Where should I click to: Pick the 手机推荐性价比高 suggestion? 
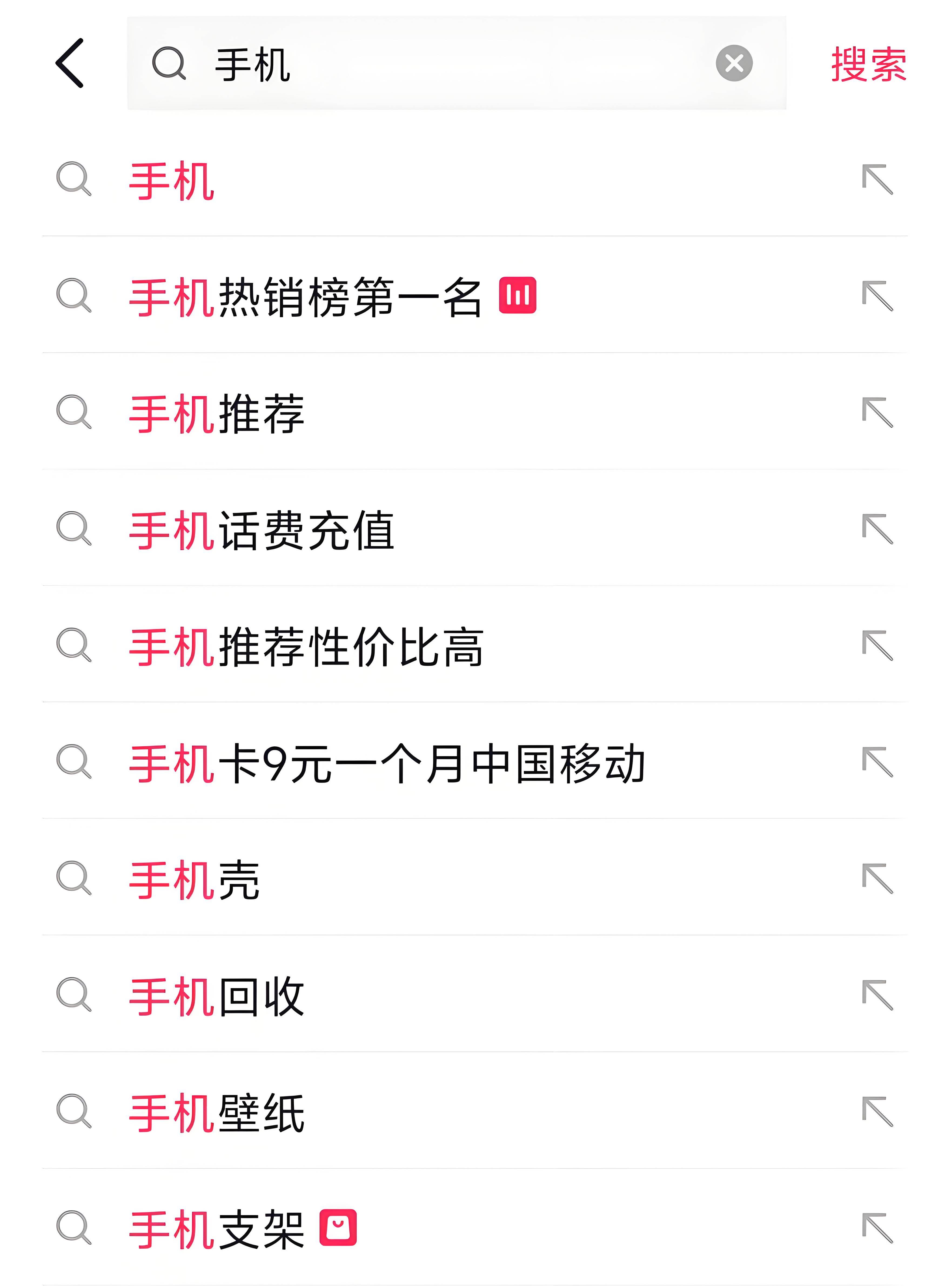306,647
